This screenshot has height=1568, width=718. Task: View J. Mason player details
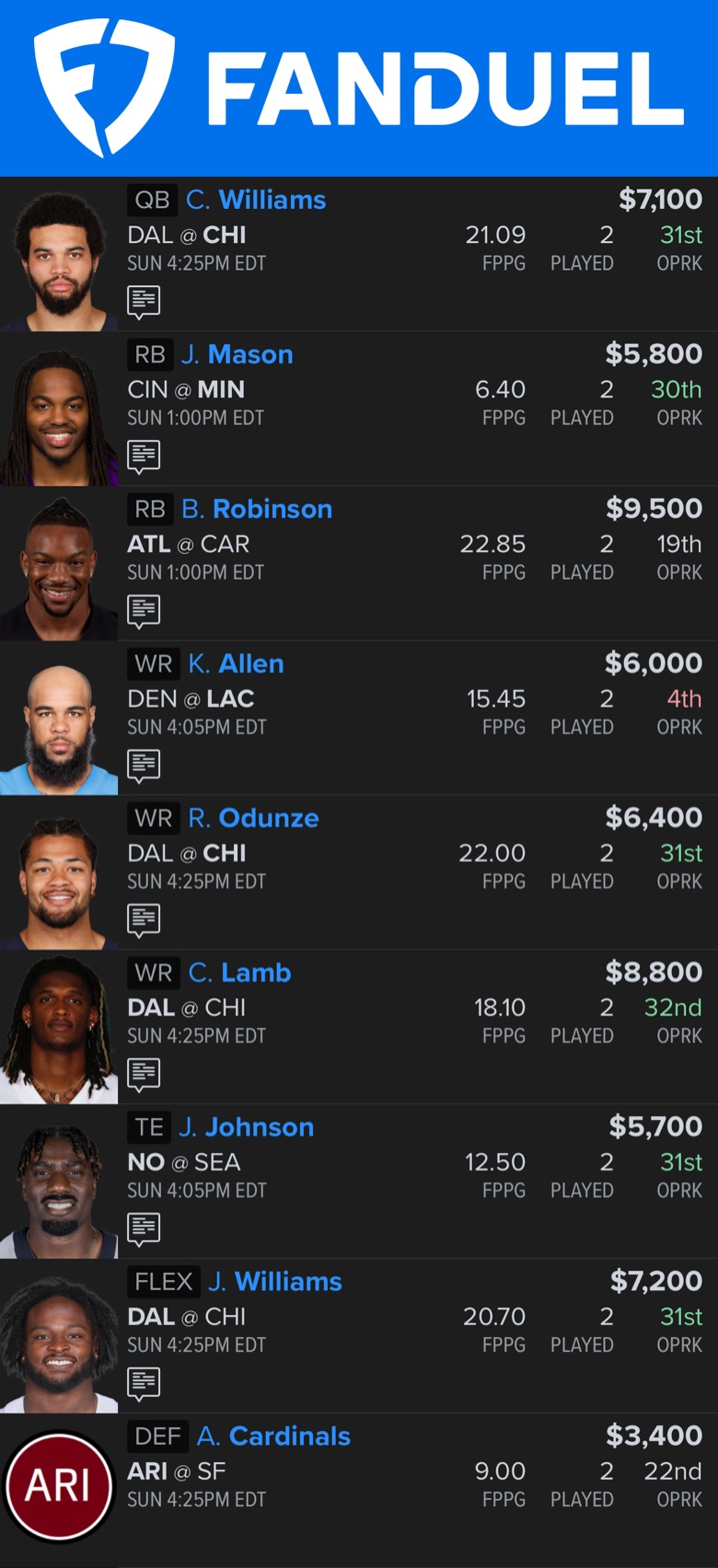point(237,354)
